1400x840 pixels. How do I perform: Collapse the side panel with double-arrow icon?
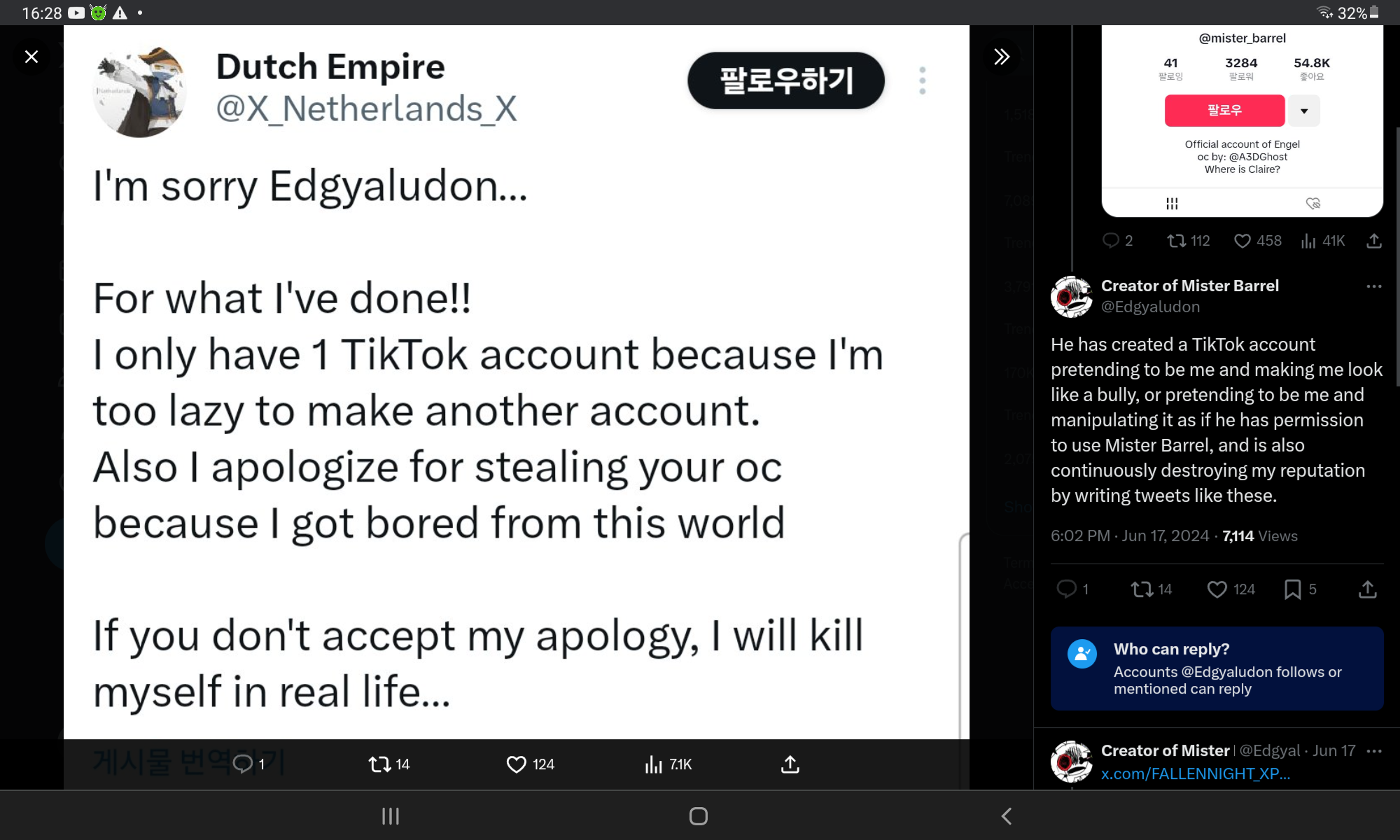click(1002, 57)
